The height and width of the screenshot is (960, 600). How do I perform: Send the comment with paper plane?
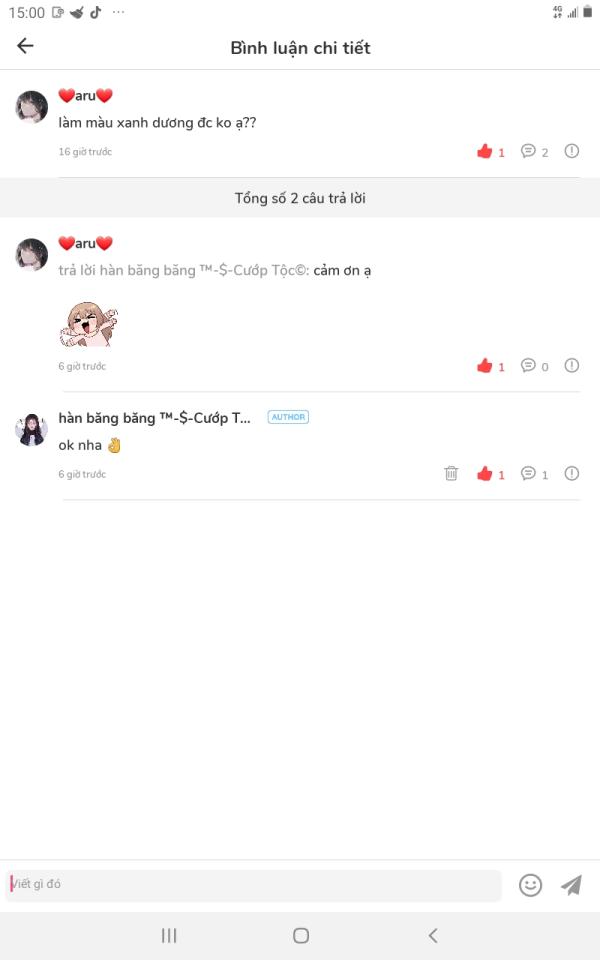tap(571, 885)
